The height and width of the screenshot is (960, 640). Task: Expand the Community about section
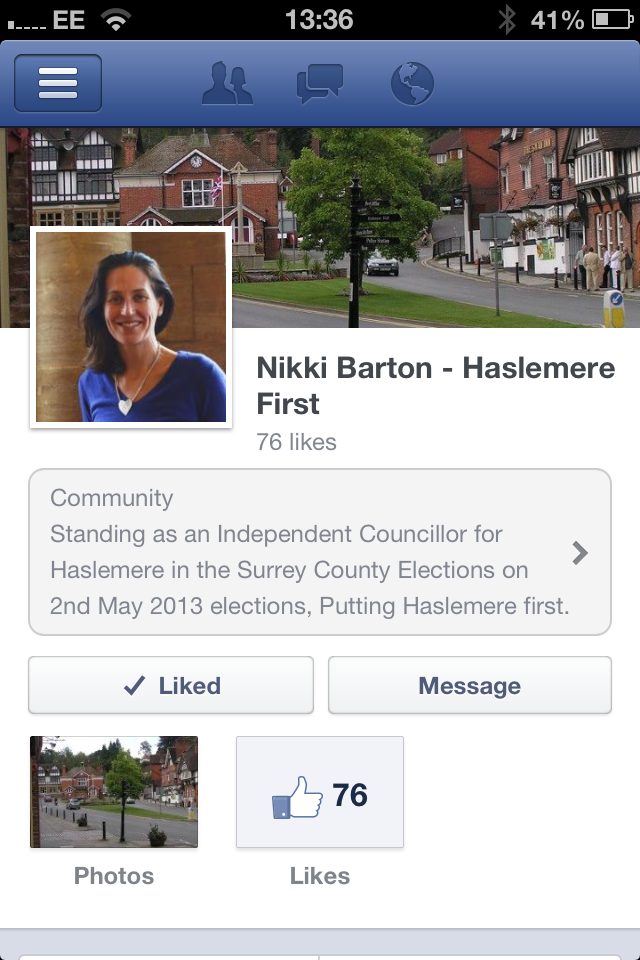tap(320, 552)
